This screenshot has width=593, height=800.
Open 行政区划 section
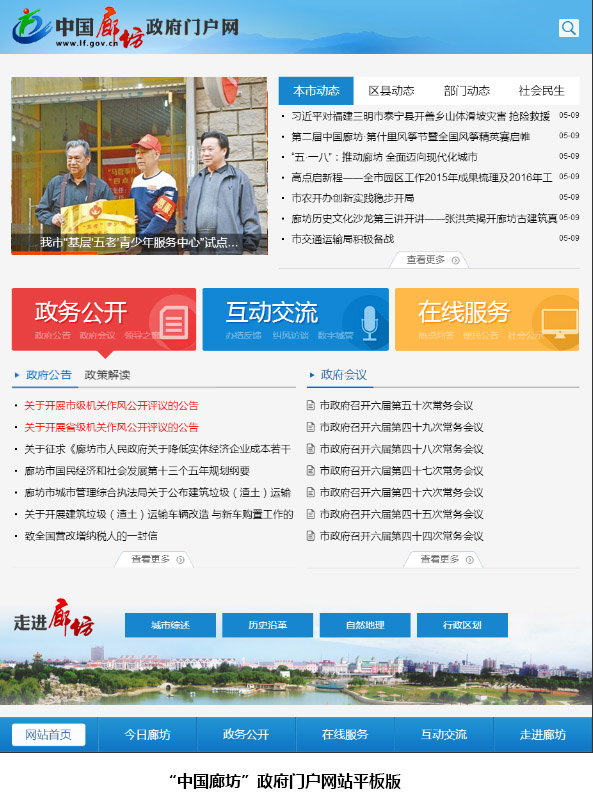tap(462, 625)
